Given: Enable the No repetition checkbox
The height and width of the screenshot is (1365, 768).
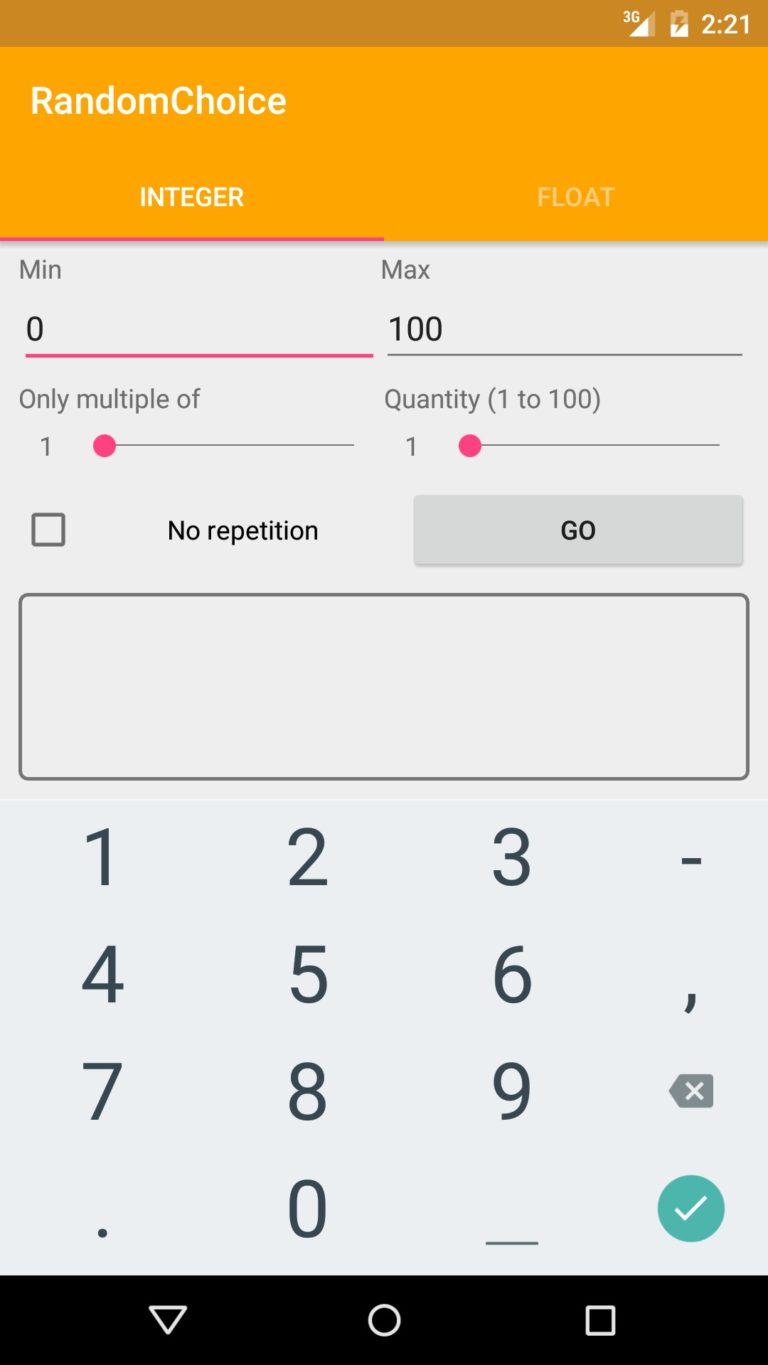Looking at the screenshot, I should (x=48, y=530).
